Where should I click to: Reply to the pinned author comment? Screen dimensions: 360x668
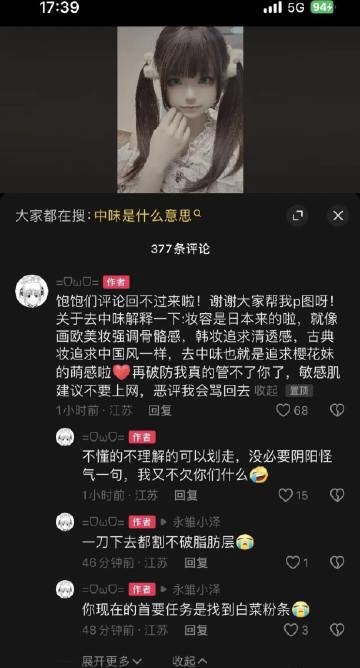point(160,411)
